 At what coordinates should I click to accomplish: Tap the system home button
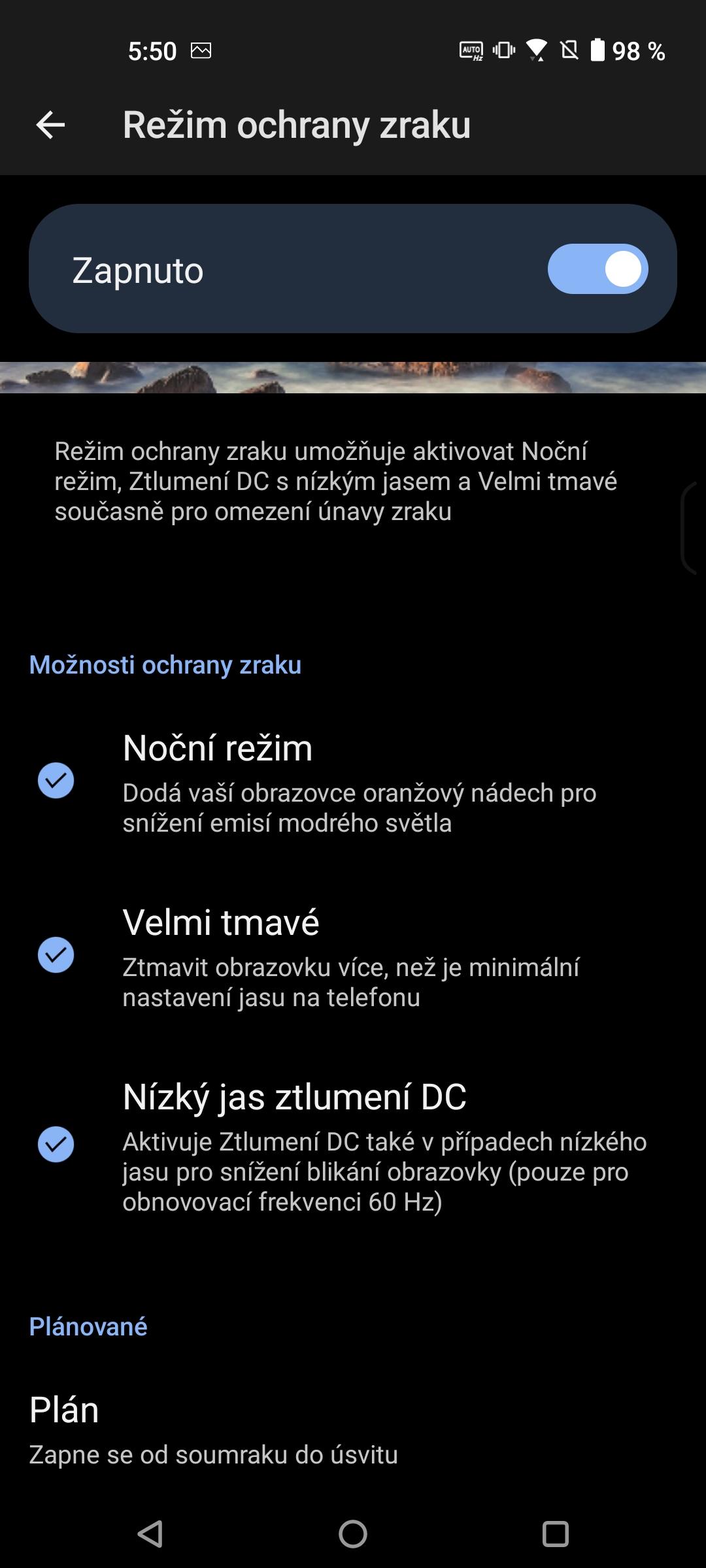point(353,1533)
